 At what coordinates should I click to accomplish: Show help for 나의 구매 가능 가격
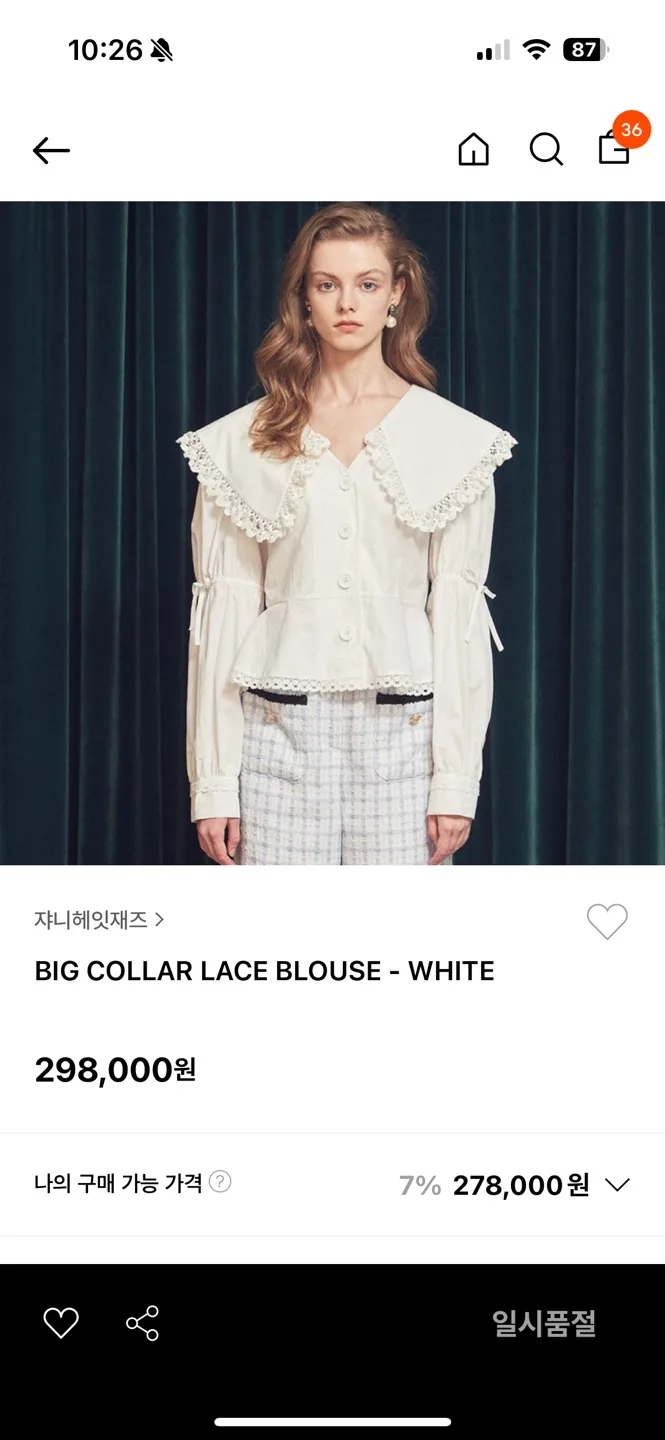[220, 1182]
